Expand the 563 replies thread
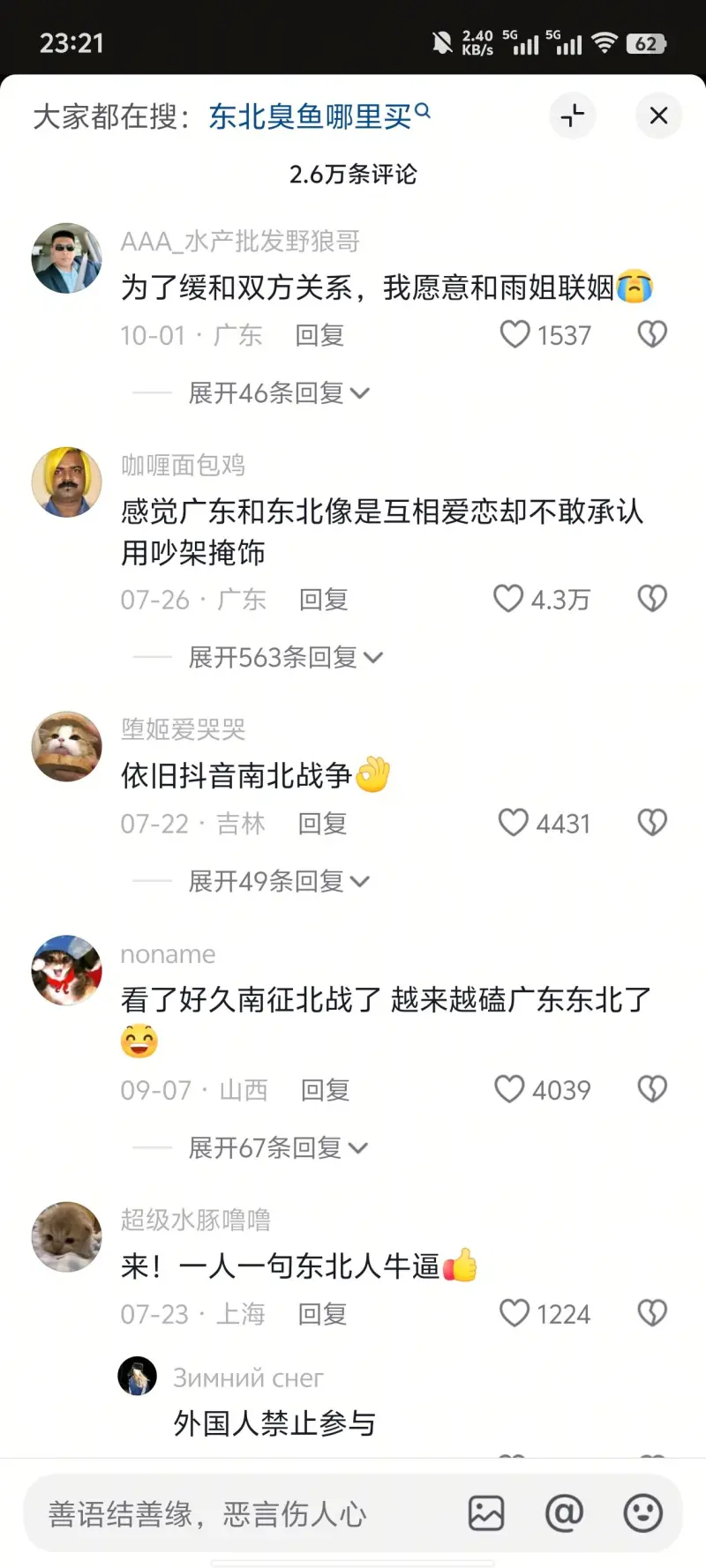Image resolution: width=706 pixels, height=1568 pixels. pos(284,658)
